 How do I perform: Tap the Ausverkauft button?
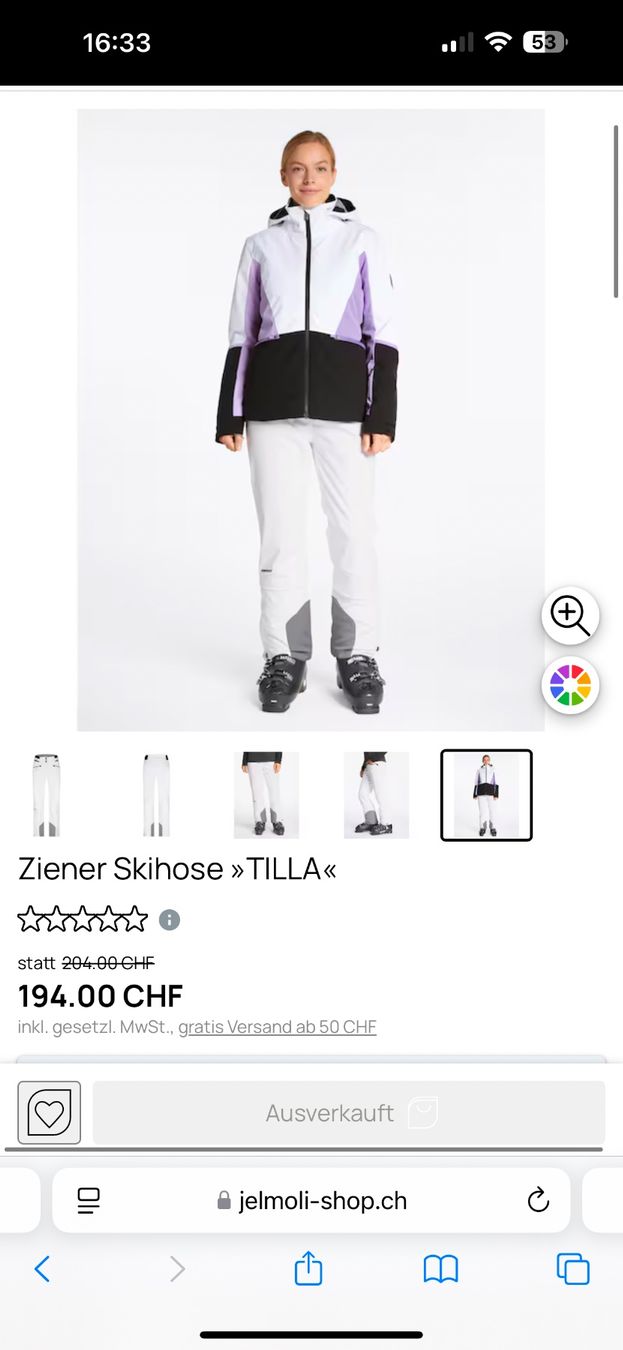click(x=349, y=1112)
